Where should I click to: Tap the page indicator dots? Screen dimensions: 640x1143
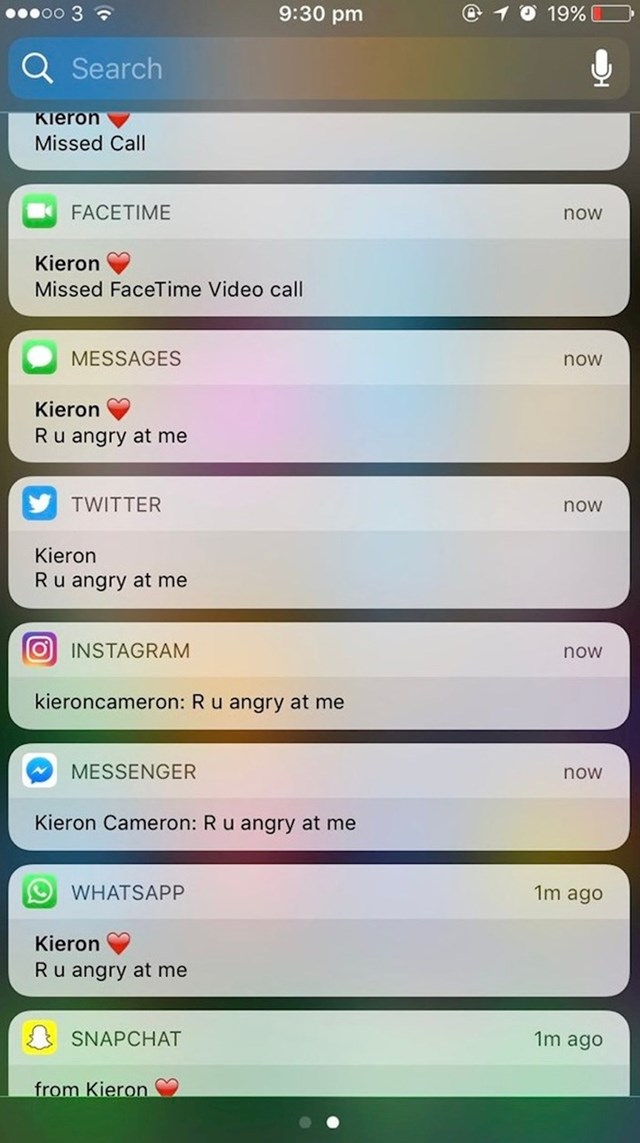(x=320, y=1122)
